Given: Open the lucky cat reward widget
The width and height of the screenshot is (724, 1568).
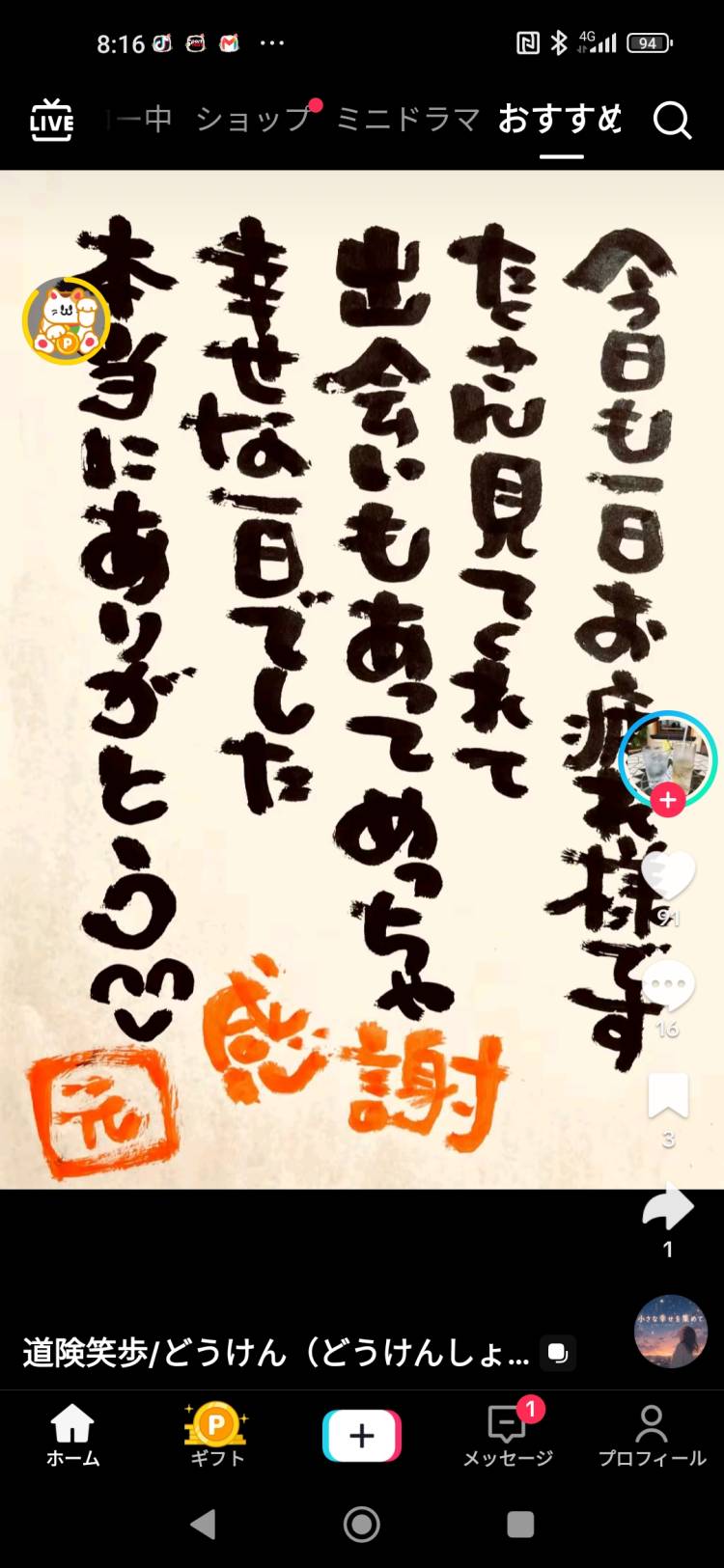Looking at the screenshot, I should pos(66,320).
